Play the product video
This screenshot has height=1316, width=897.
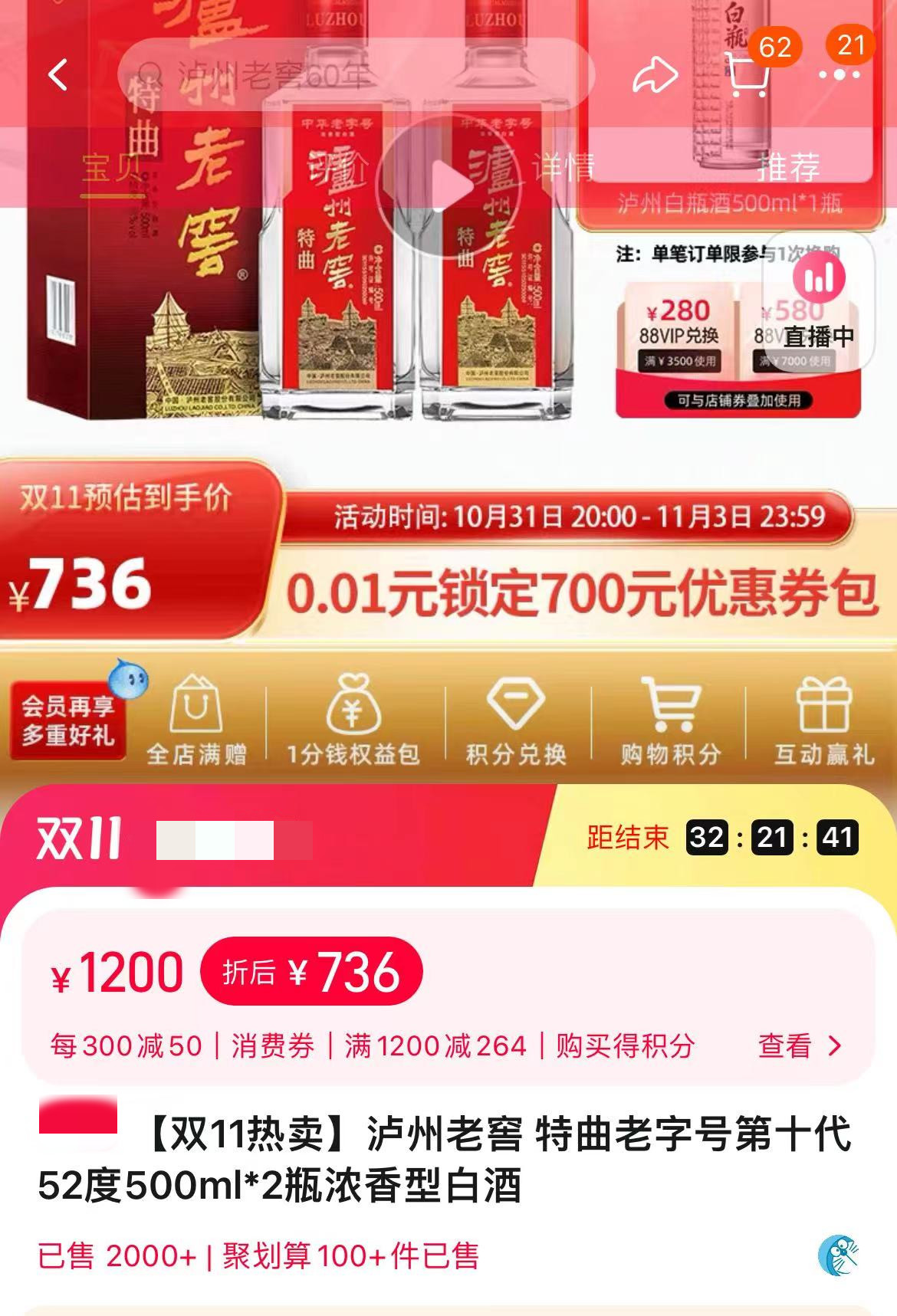[449, 185]
